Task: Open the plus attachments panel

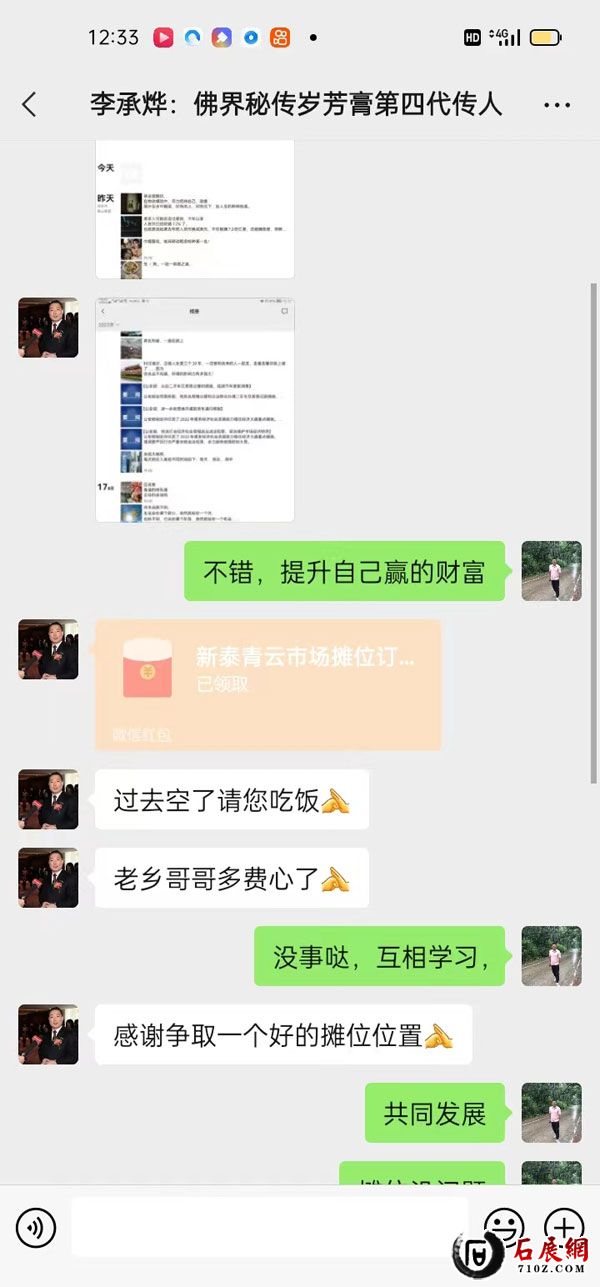Action: [x=563, y=1226]
